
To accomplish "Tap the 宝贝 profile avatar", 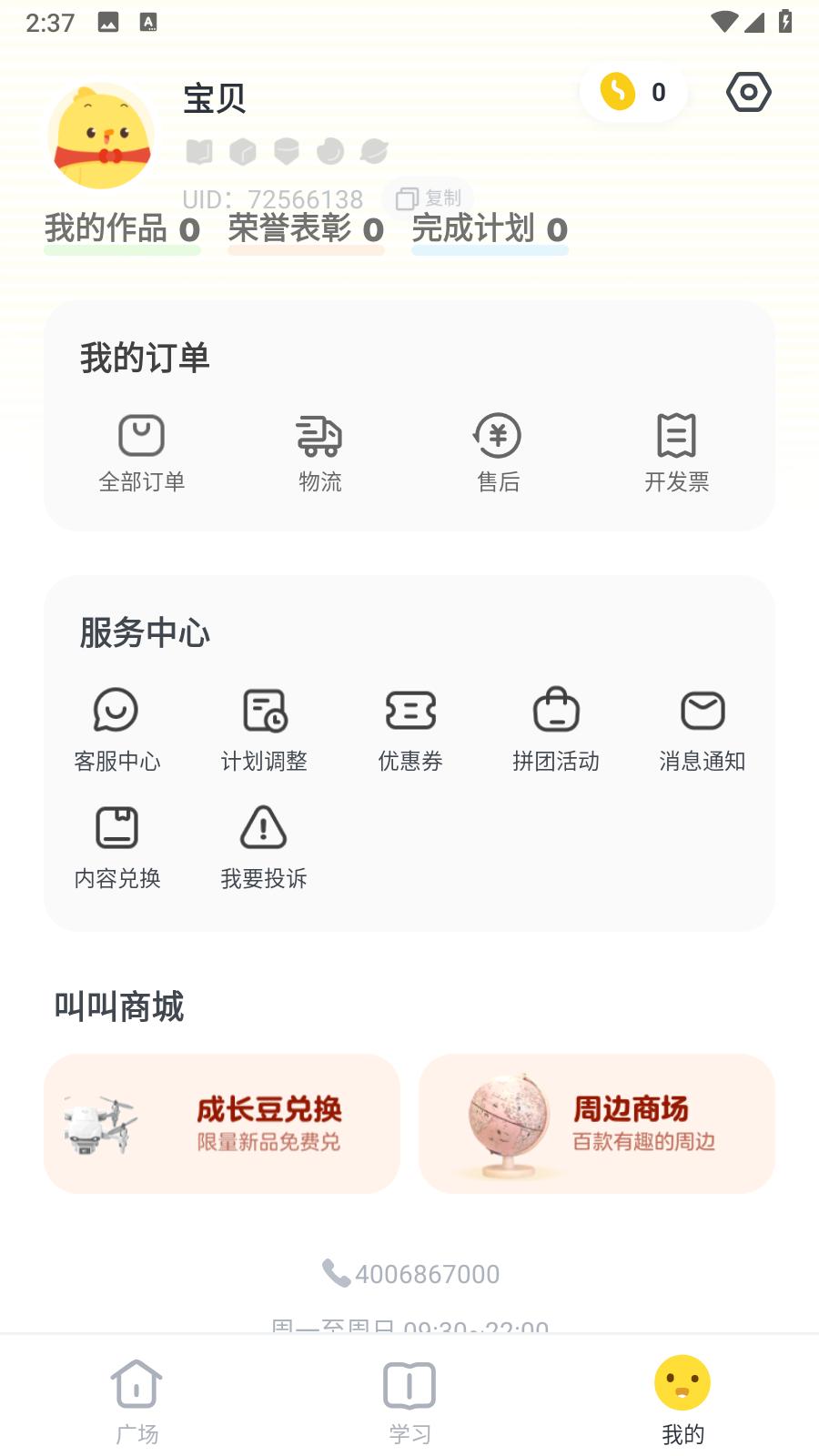I will coord(102,134).
